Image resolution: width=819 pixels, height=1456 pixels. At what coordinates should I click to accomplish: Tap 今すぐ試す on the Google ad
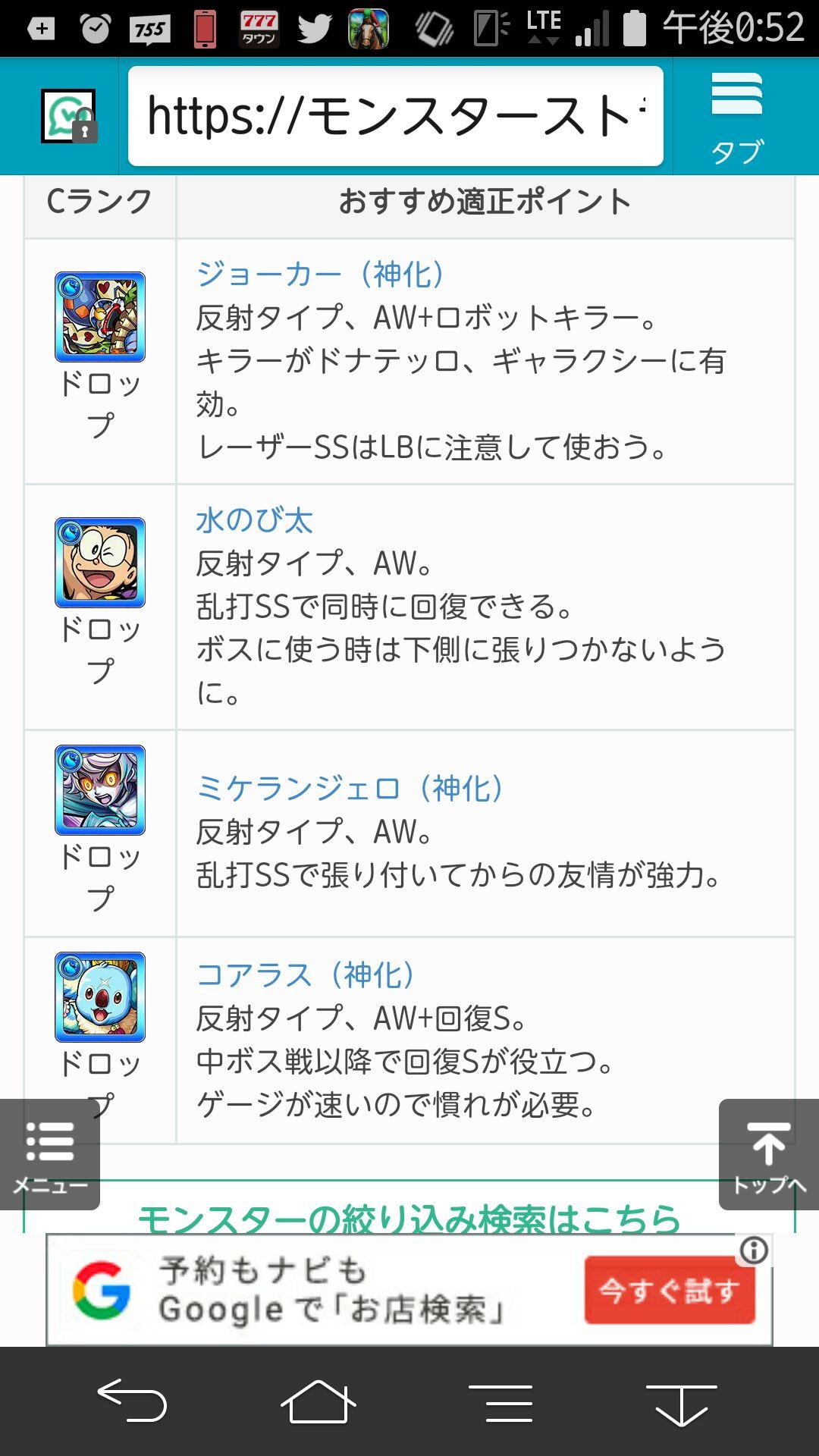[x=669, y=1290]
